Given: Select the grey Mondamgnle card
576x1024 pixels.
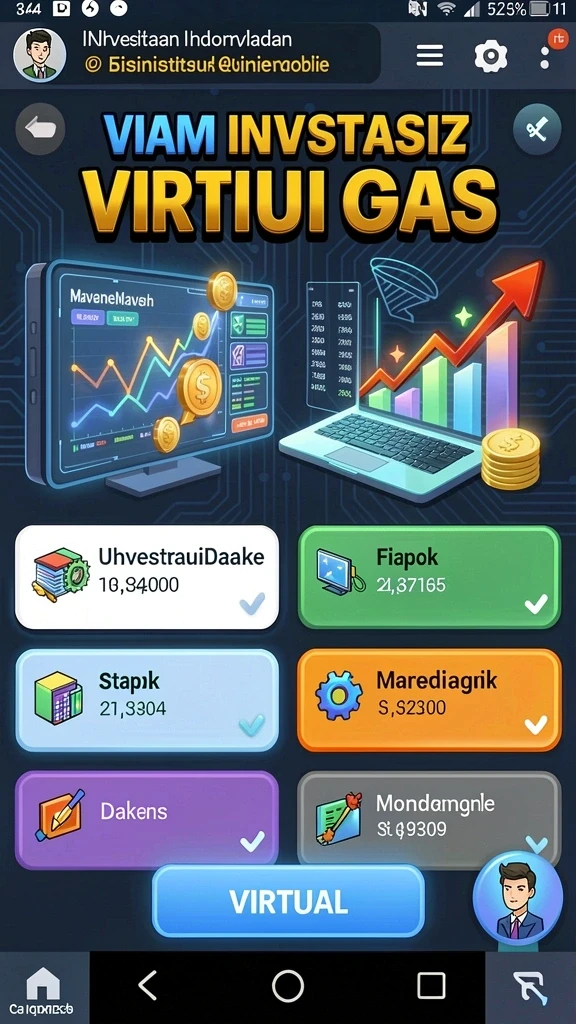Looking at the screenshot, I should [430, 820].
